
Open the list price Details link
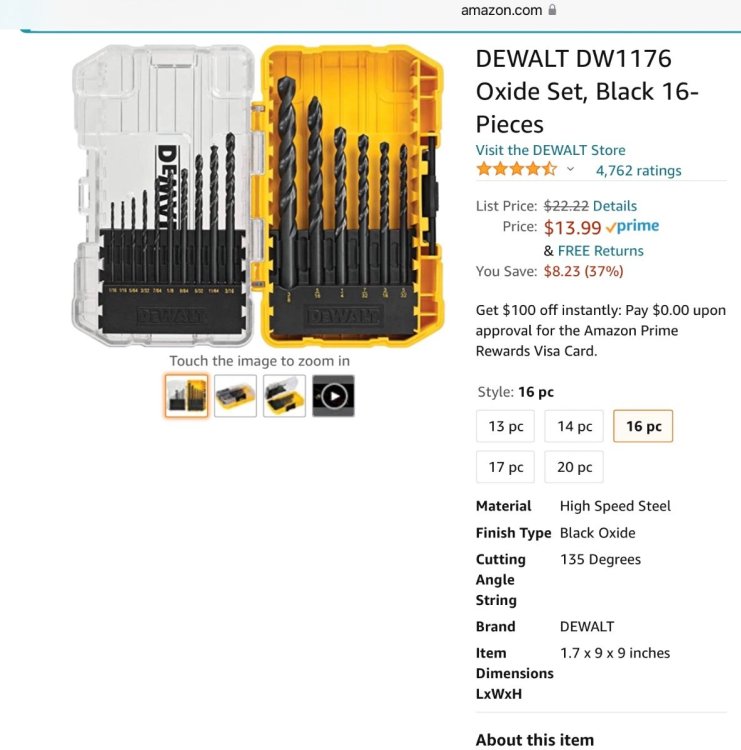pyautogui.click(x=614, y=206)
